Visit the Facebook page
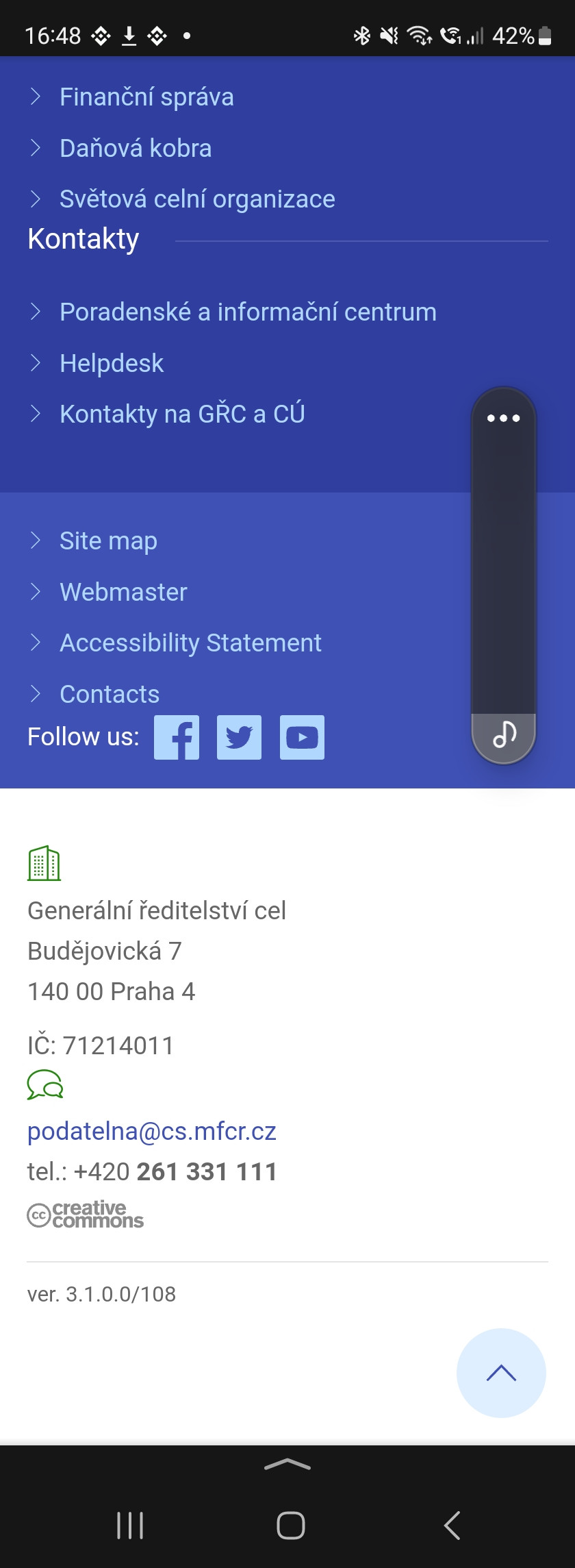Viewport: 575px width, 1568px height. pos(177,738)
